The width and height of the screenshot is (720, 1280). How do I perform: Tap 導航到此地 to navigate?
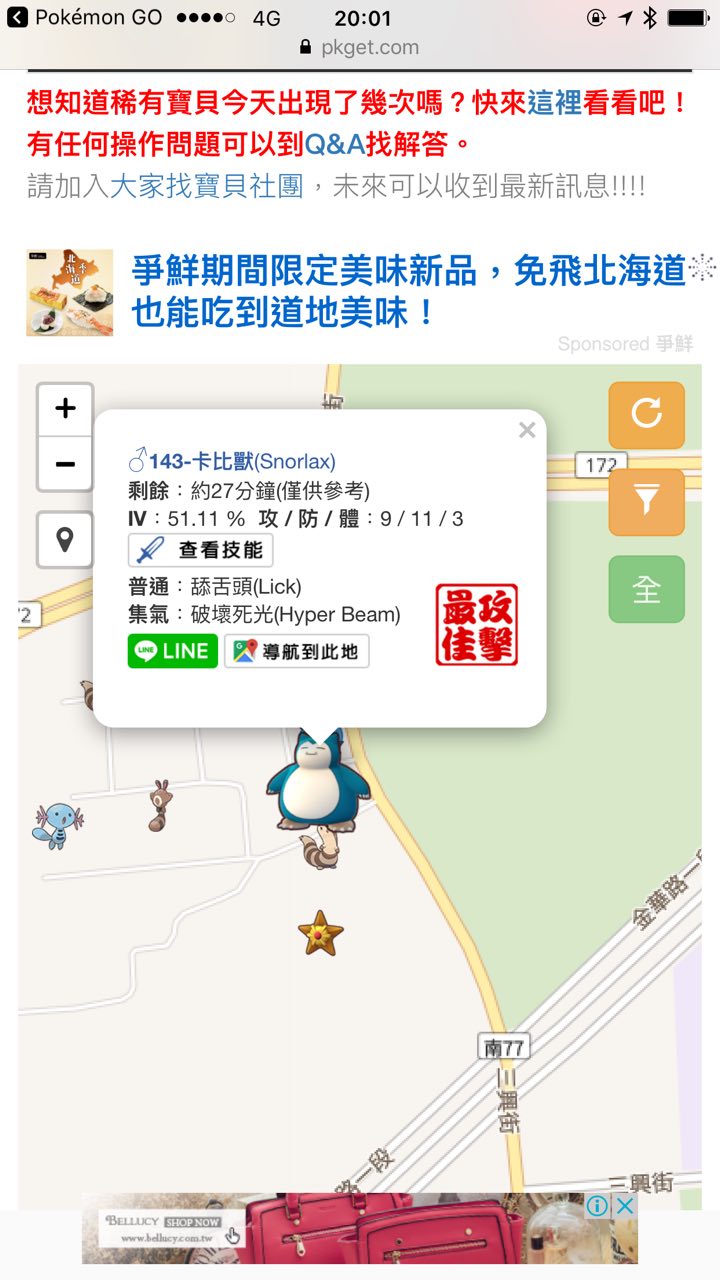297,651
